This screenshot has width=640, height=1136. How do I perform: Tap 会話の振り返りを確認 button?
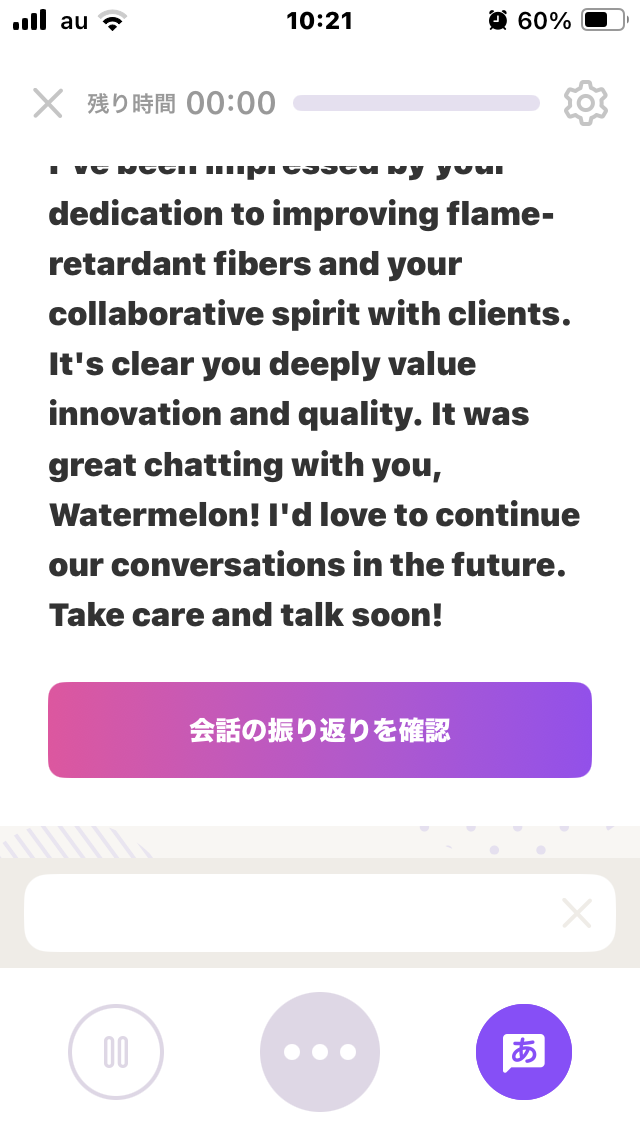[x=320, y=730]
